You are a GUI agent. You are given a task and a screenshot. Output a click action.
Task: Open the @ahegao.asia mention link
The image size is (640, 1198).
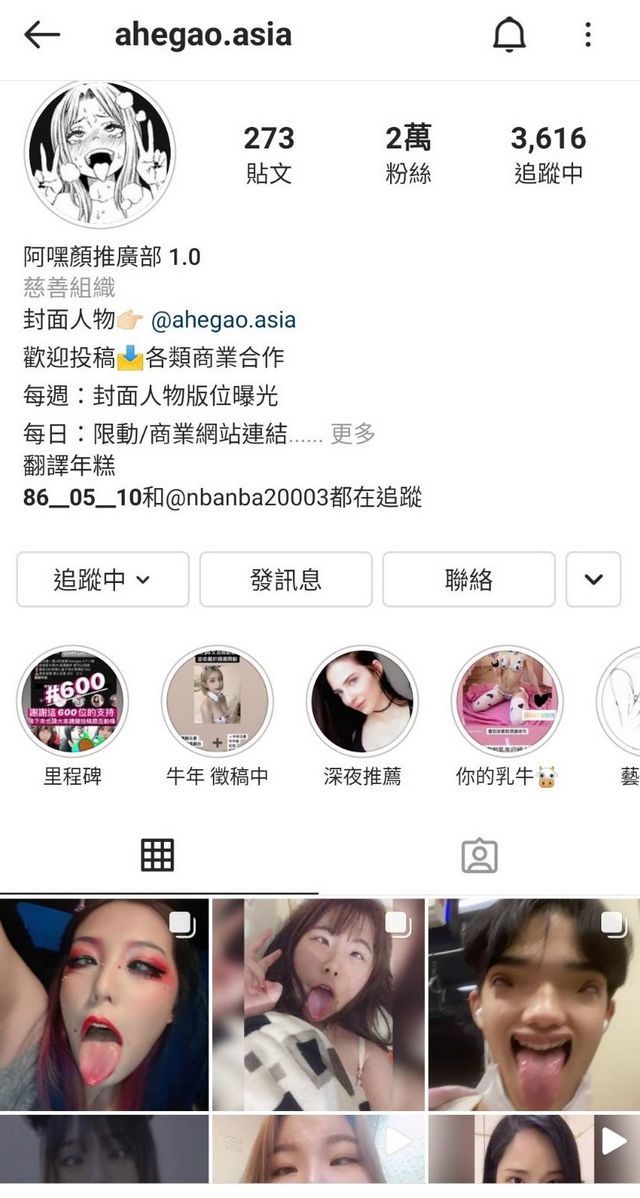[x=223, y=321]
